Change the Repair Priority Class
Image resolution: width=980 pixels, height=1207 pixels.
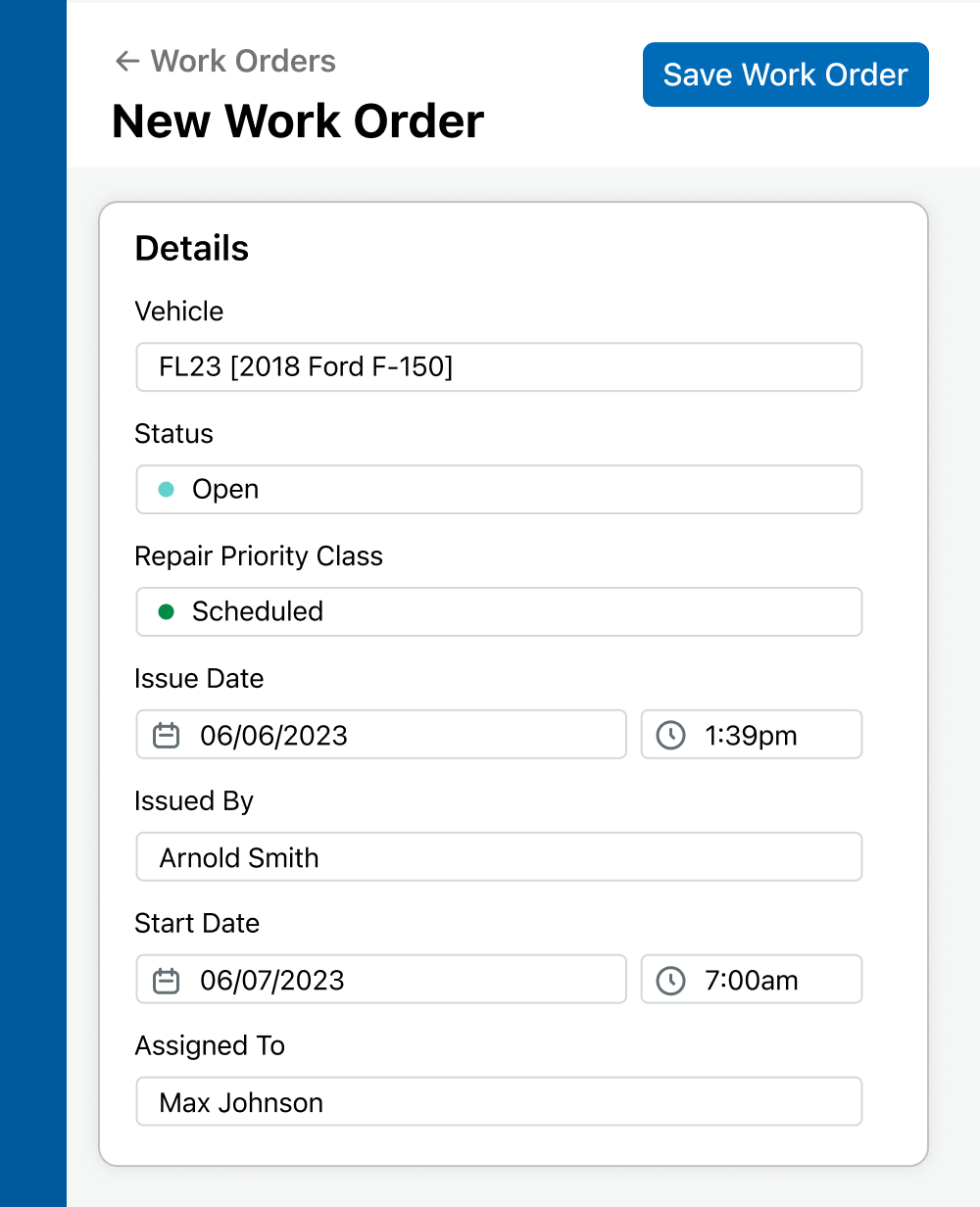(499, 612)
